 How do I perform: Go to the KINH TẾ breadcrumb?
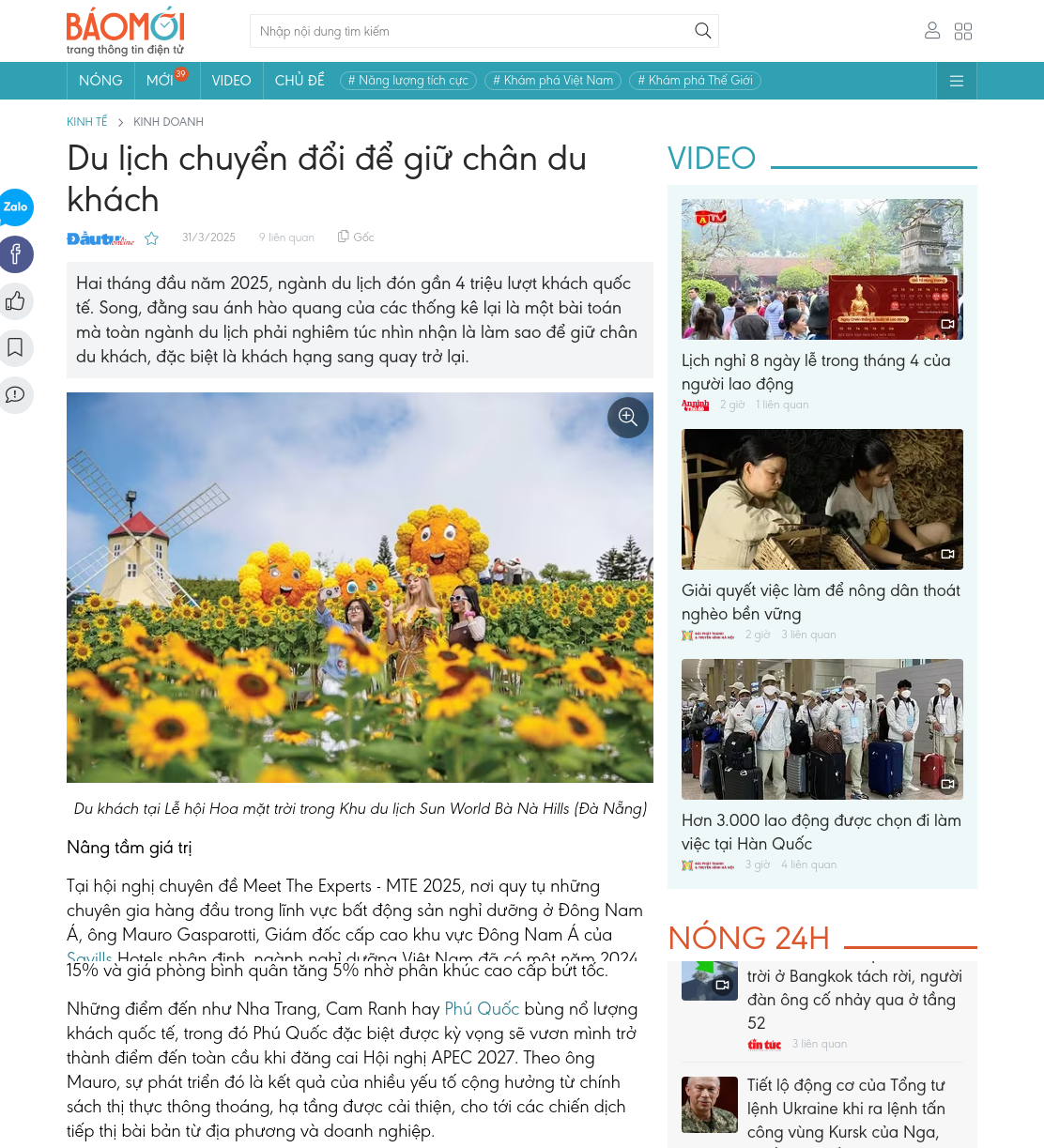(87, 122)
